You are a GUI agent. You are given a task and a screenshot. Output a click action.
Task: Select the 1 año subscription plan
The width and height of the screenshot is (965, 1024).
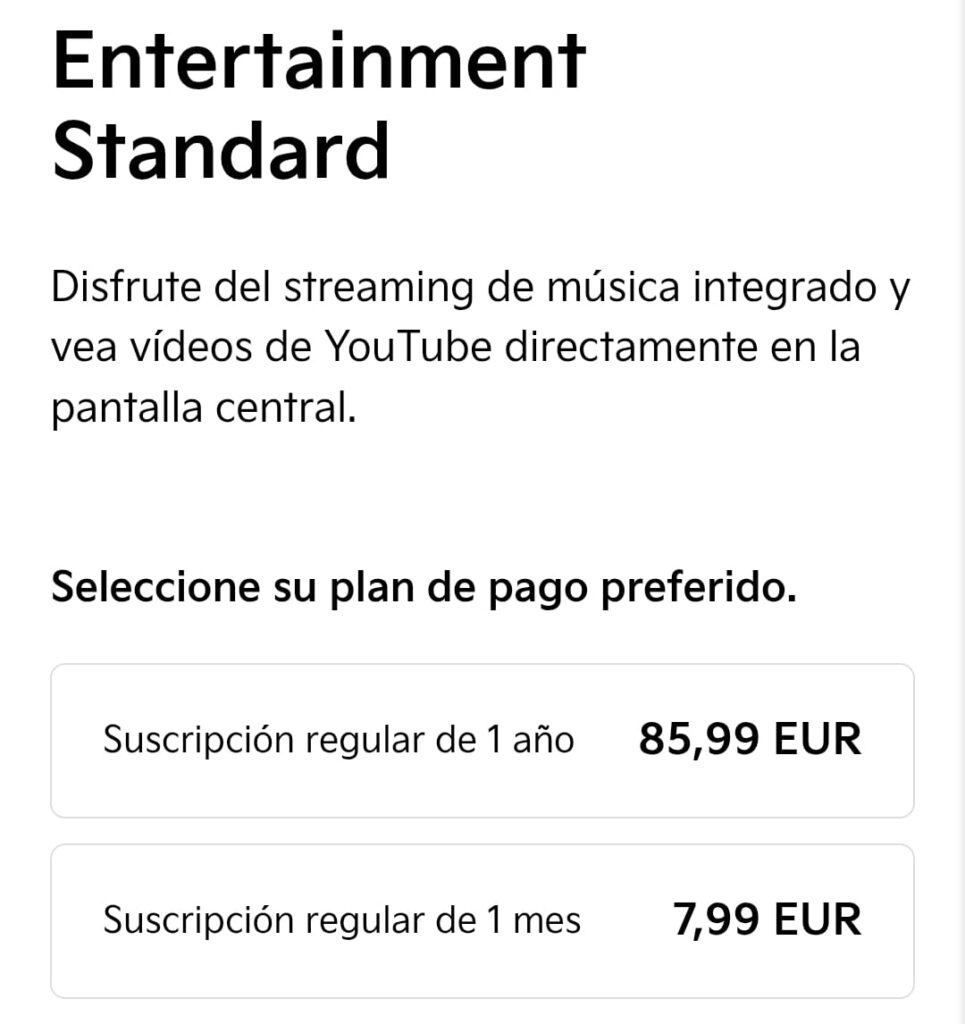point(482,741)
